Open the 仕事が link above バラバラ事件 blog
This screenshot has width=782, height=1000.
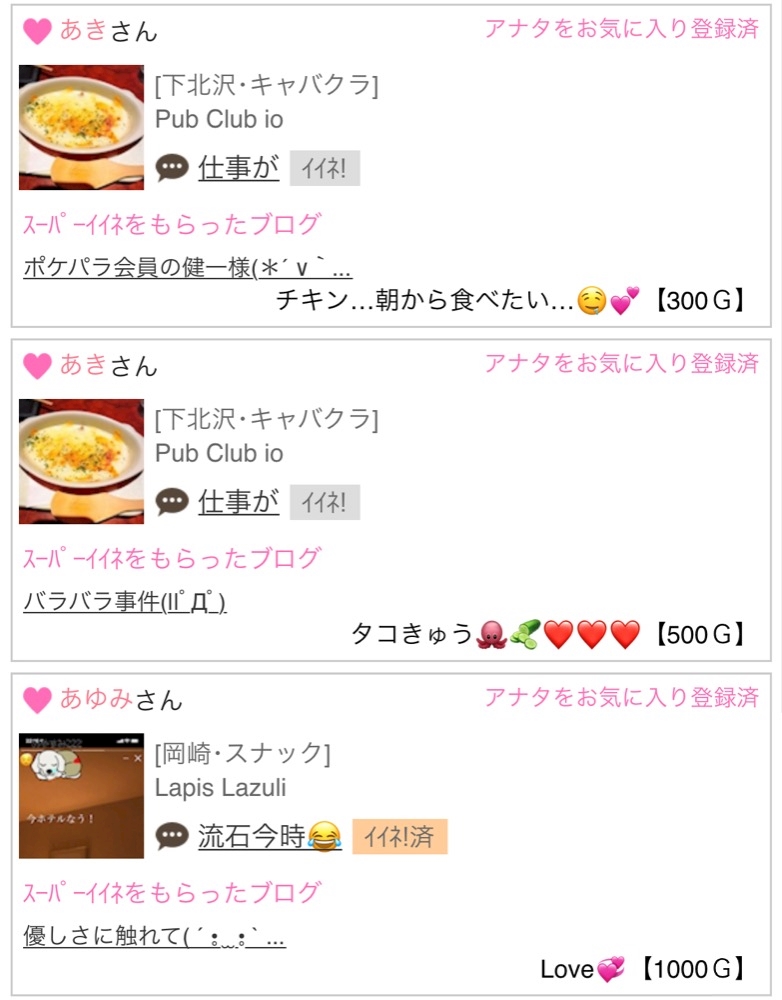(238, 502)
